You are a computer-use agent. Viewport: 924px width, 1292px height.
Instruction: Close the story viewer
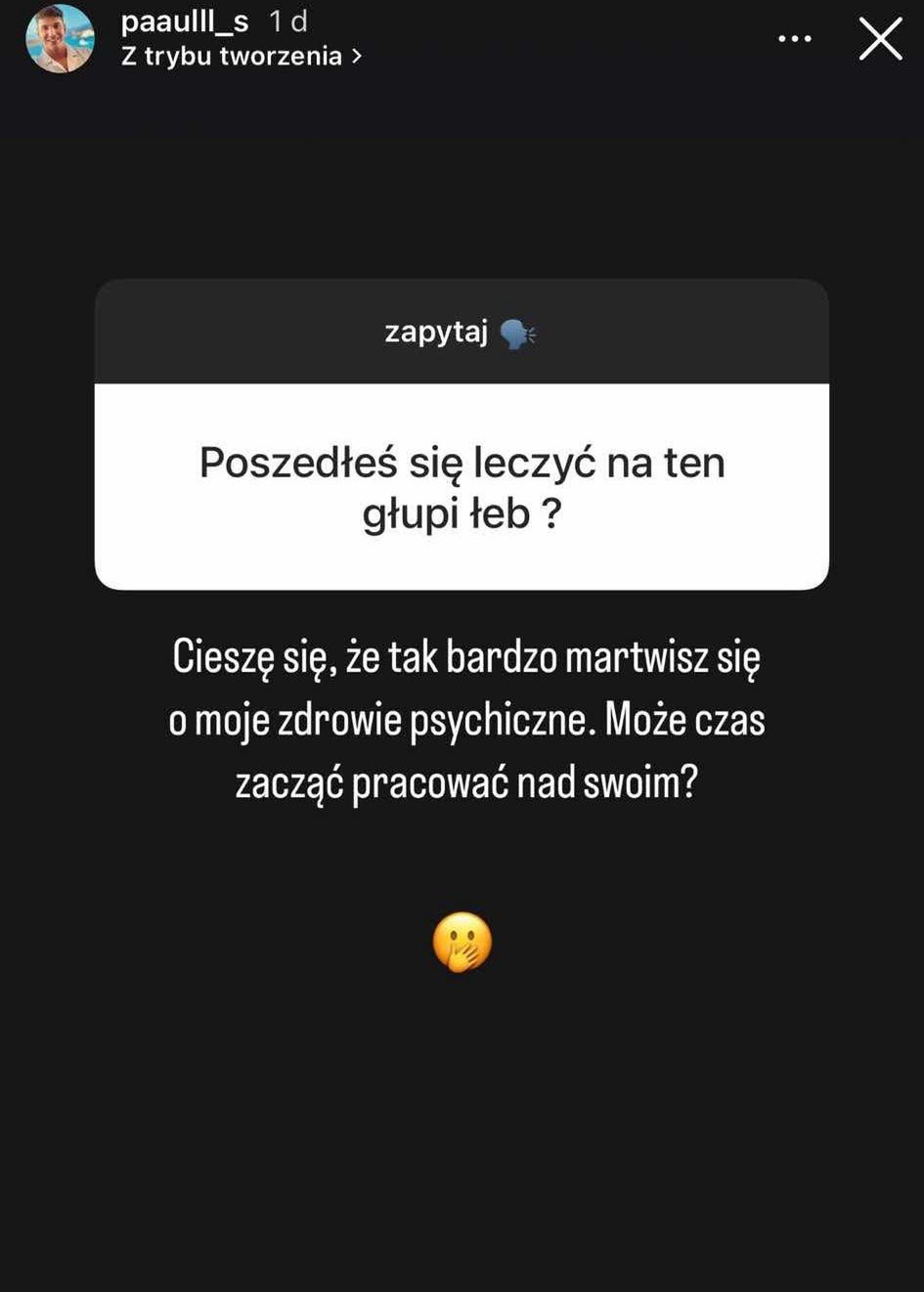tap(880, 39)
